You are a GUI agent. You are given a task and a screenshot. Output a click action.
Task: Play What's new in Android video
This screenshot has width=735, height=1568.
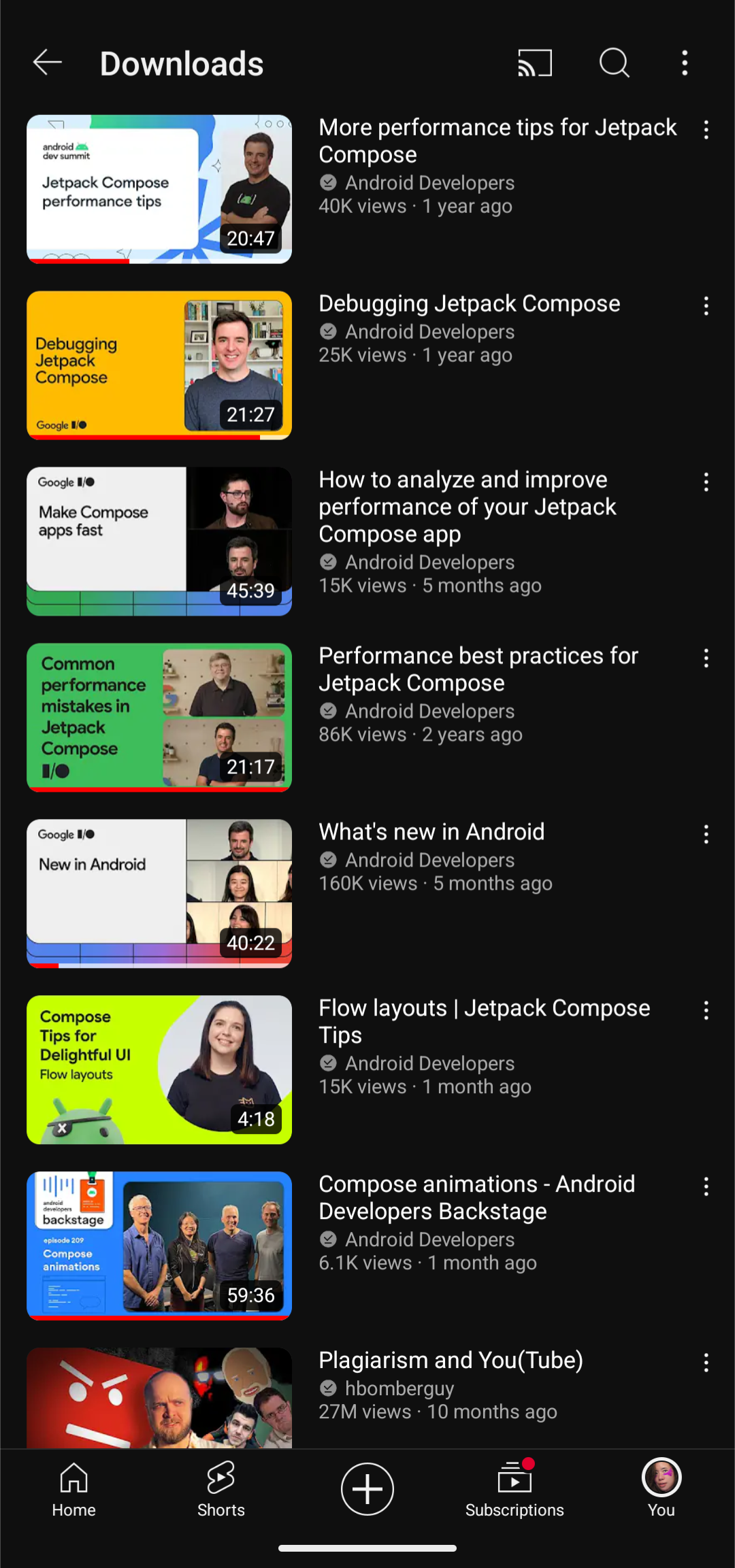159,894
